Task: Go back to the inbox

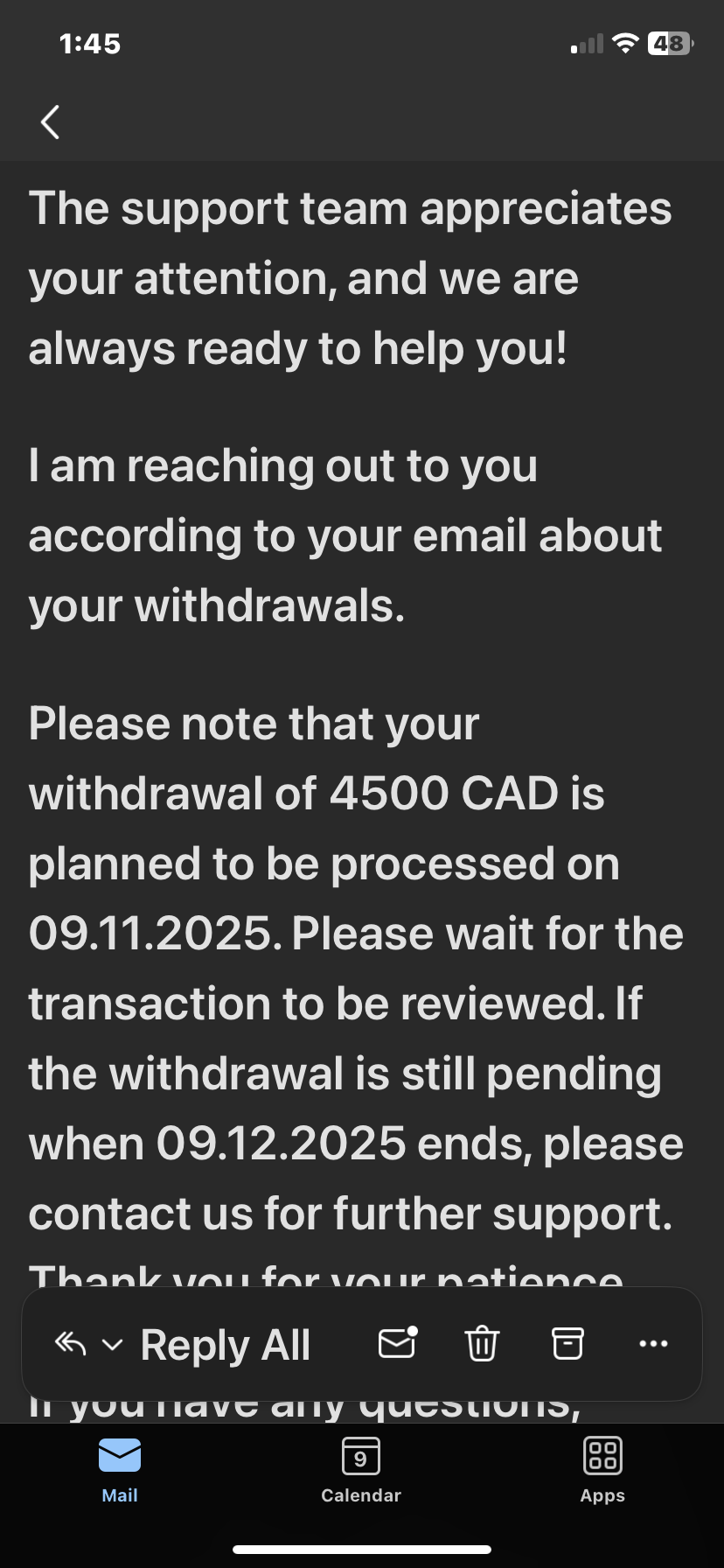Action: [51, 122]
